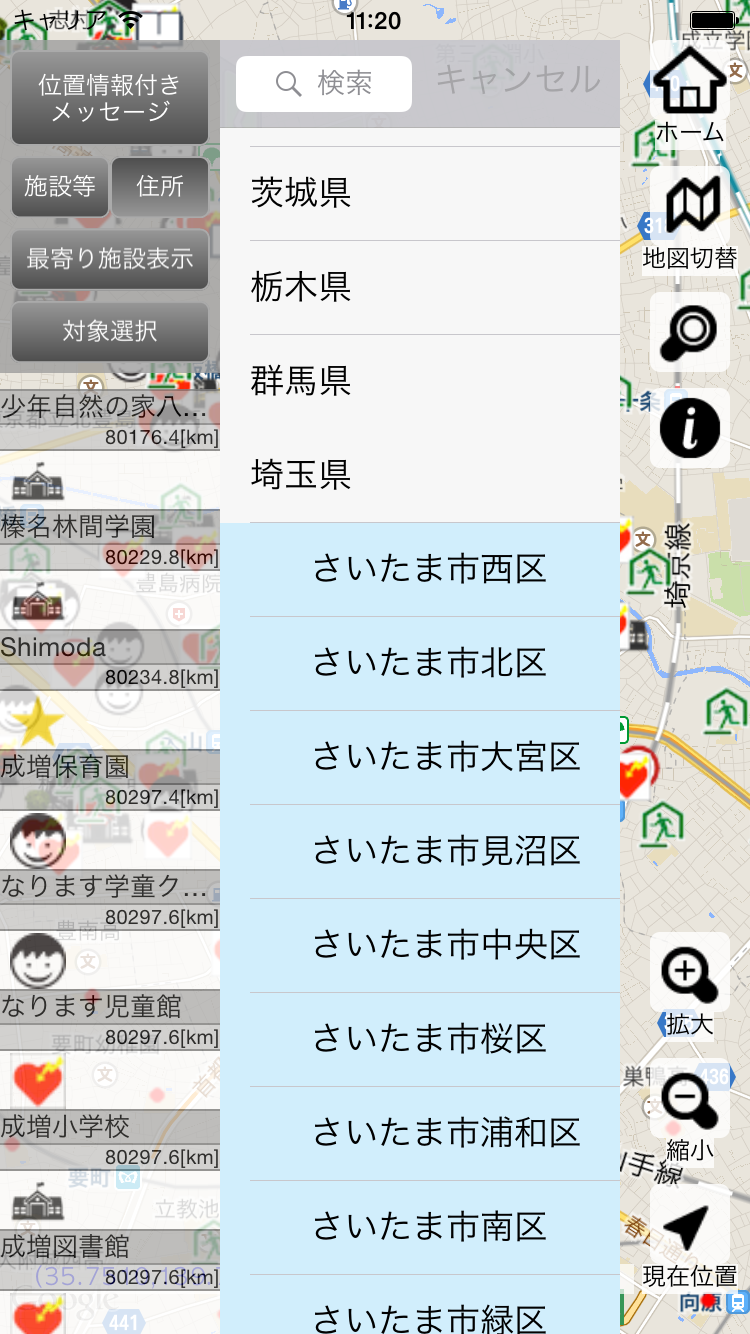Select the 施設等 button
The width and height of the screenshot is (750, 1334).
coord(60,186)
